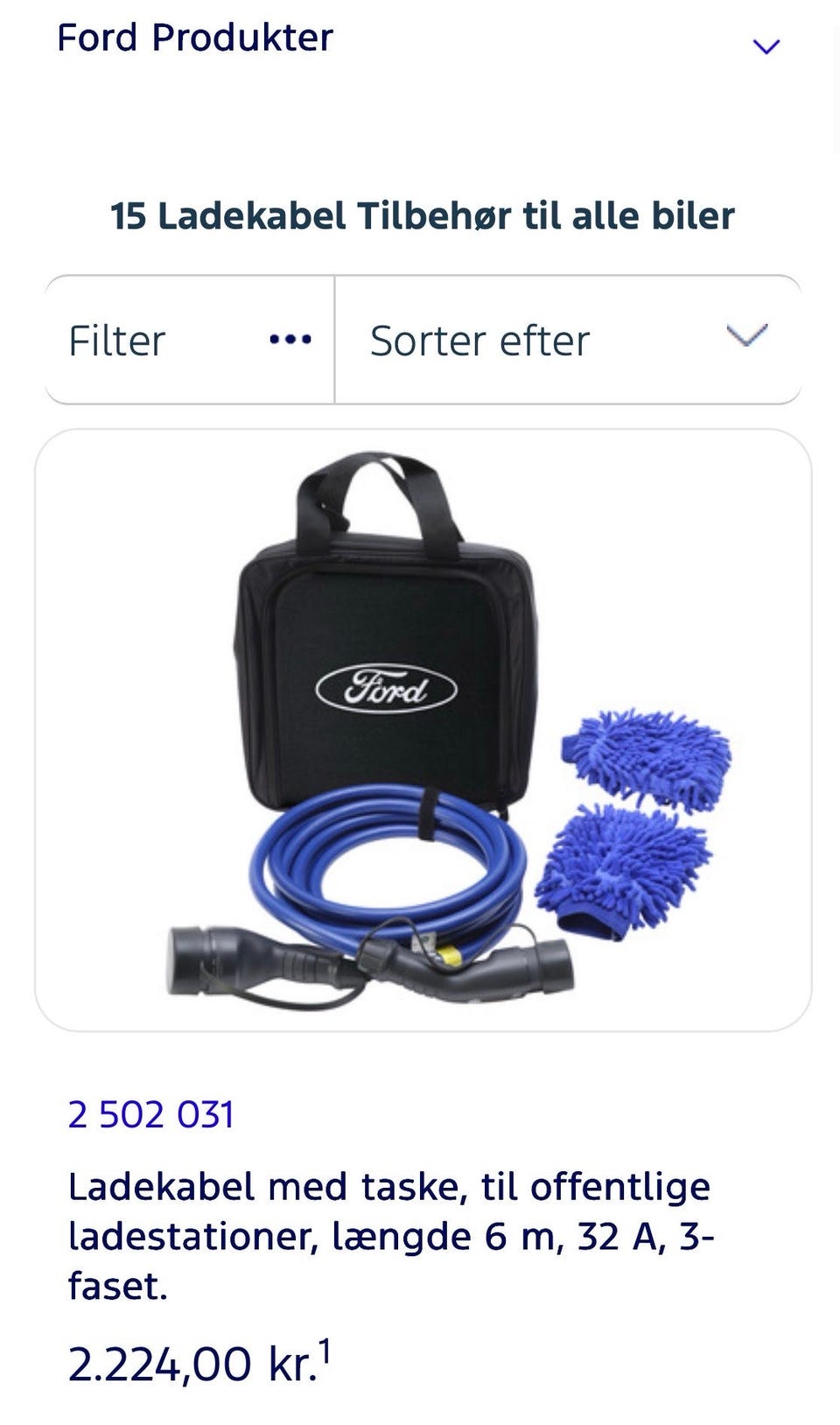Click the heading 15 Ladekabel Tilbehør
840x1425 pixels.
click(423, 214)
